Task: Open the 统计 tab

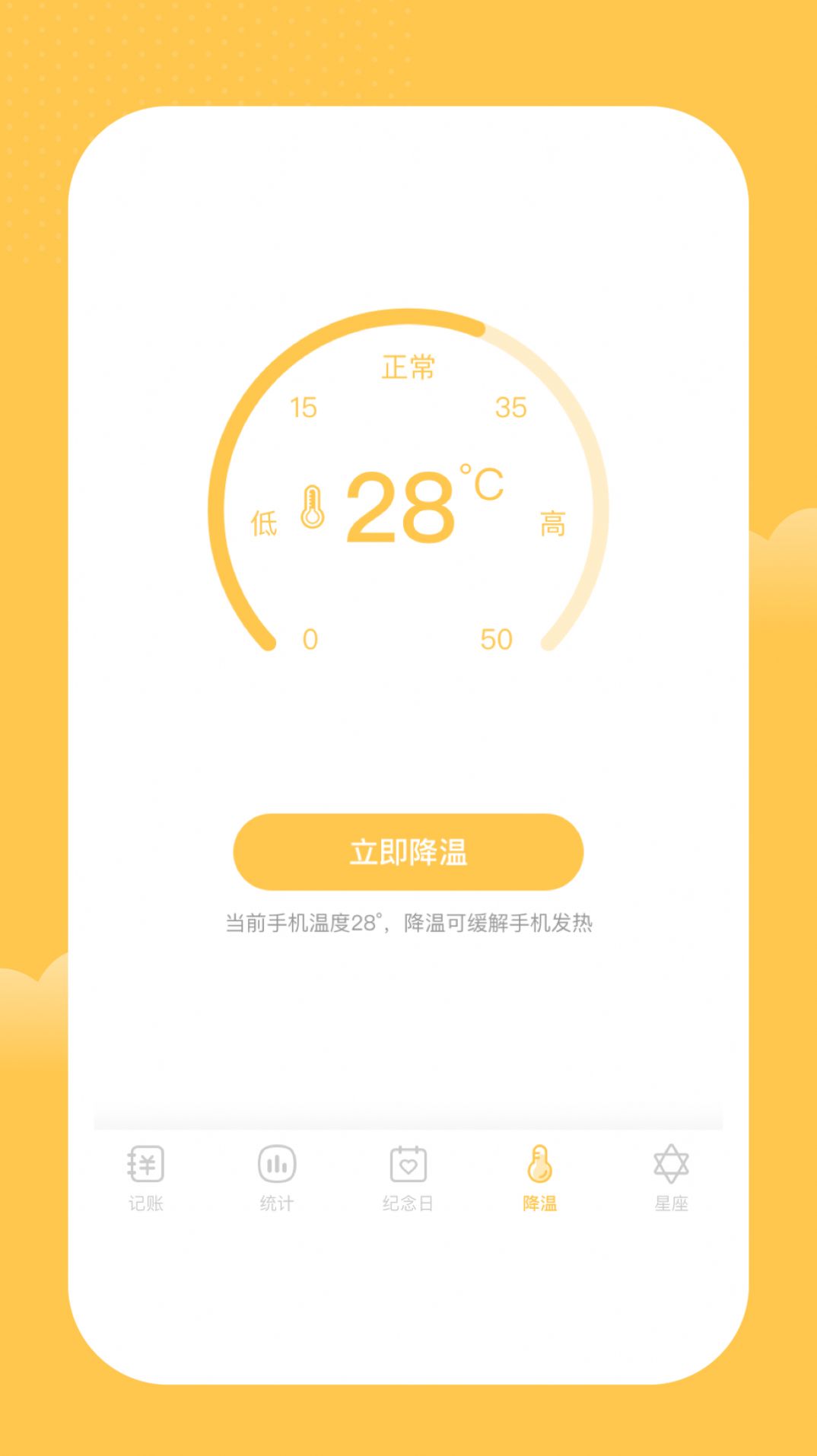Action: pyautogui.click(x=277, y=1177)
